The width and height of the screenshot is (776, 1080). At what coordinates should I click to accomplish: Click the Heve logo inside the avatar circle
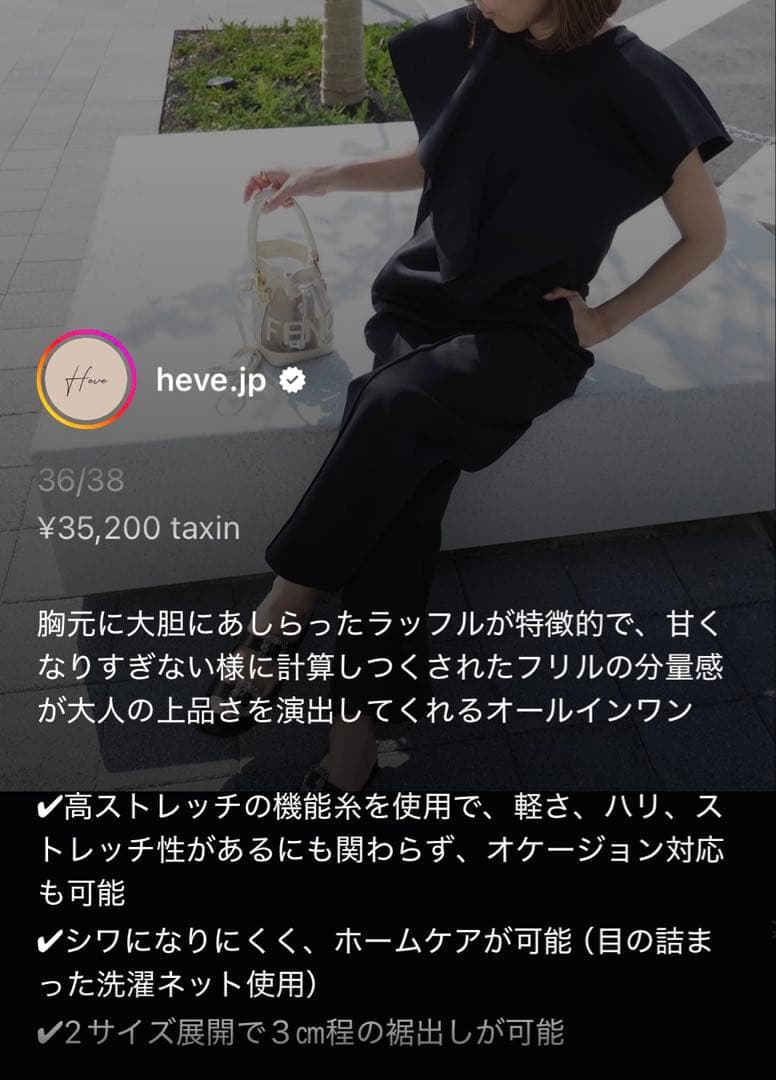pos(88,381)
